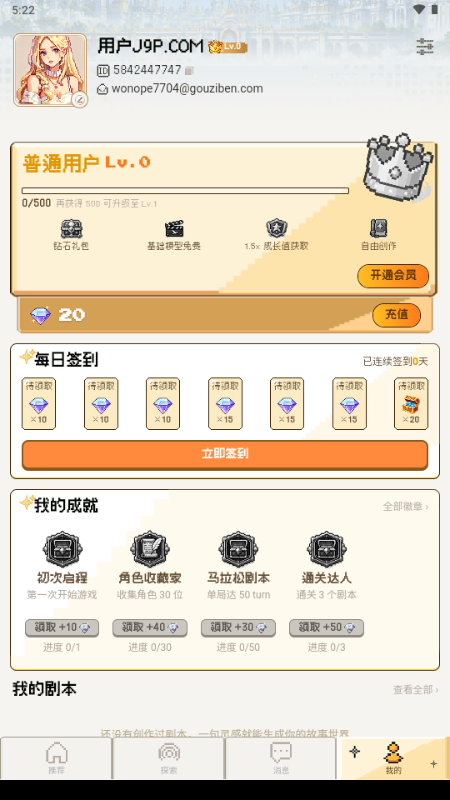
Task: Select the 我的 tab
Action: click(x=393, y=758)
